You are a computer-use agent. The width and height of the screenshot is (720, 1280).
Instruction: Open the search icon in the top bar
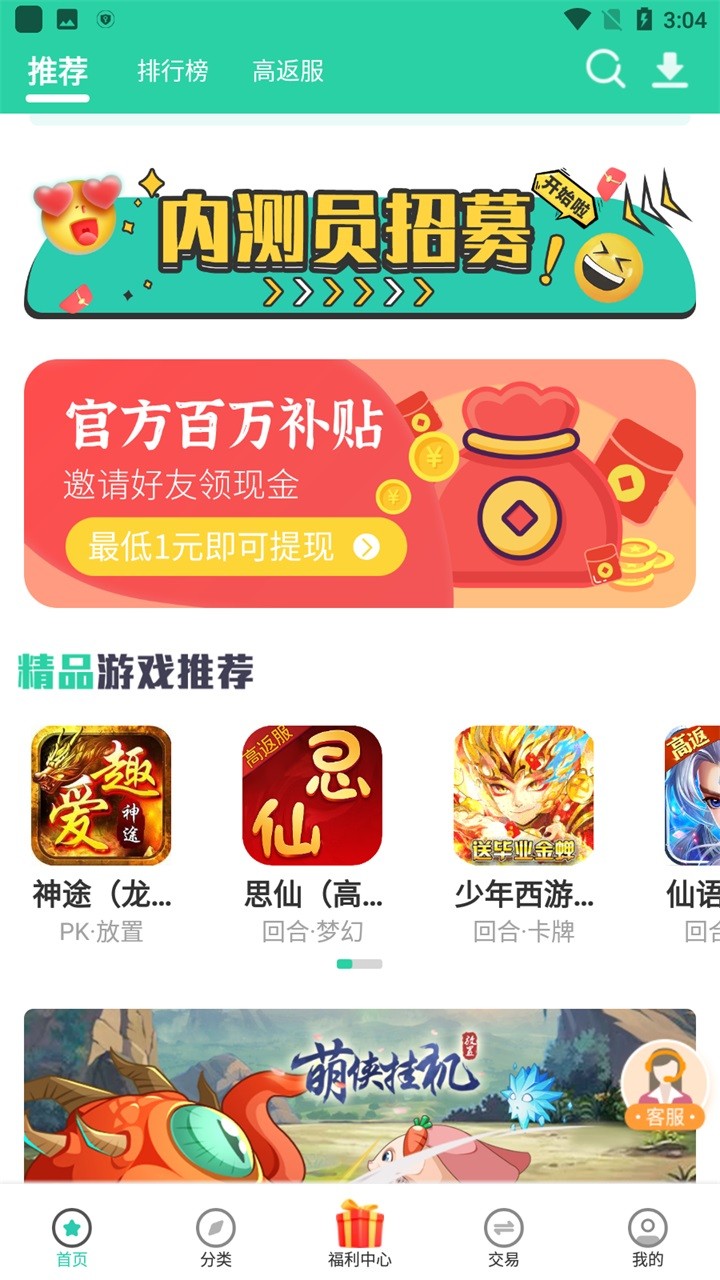coord(605,70)
